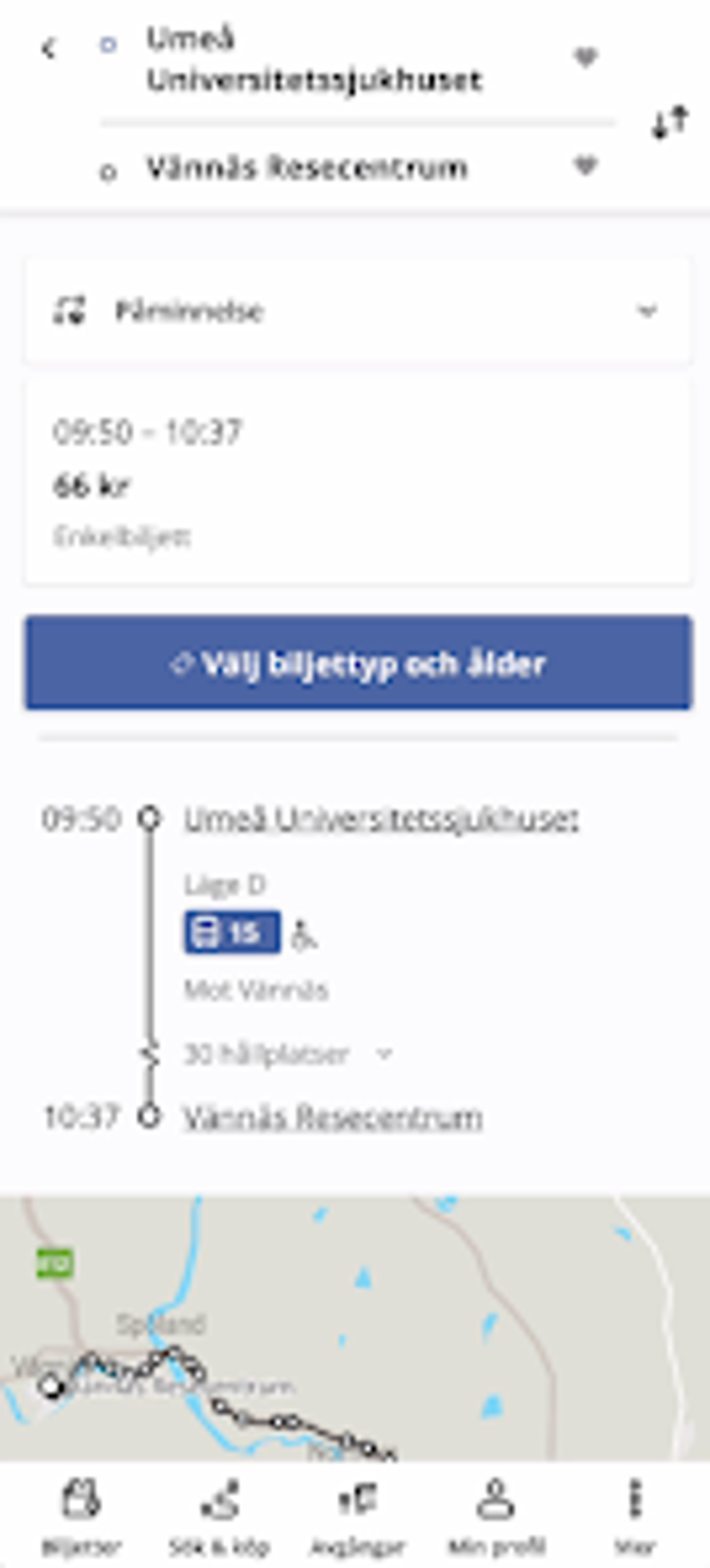The height and width of the screenshot is (1568, 710).
Task: Swap origin and destination stops
Action: [670, 122]
